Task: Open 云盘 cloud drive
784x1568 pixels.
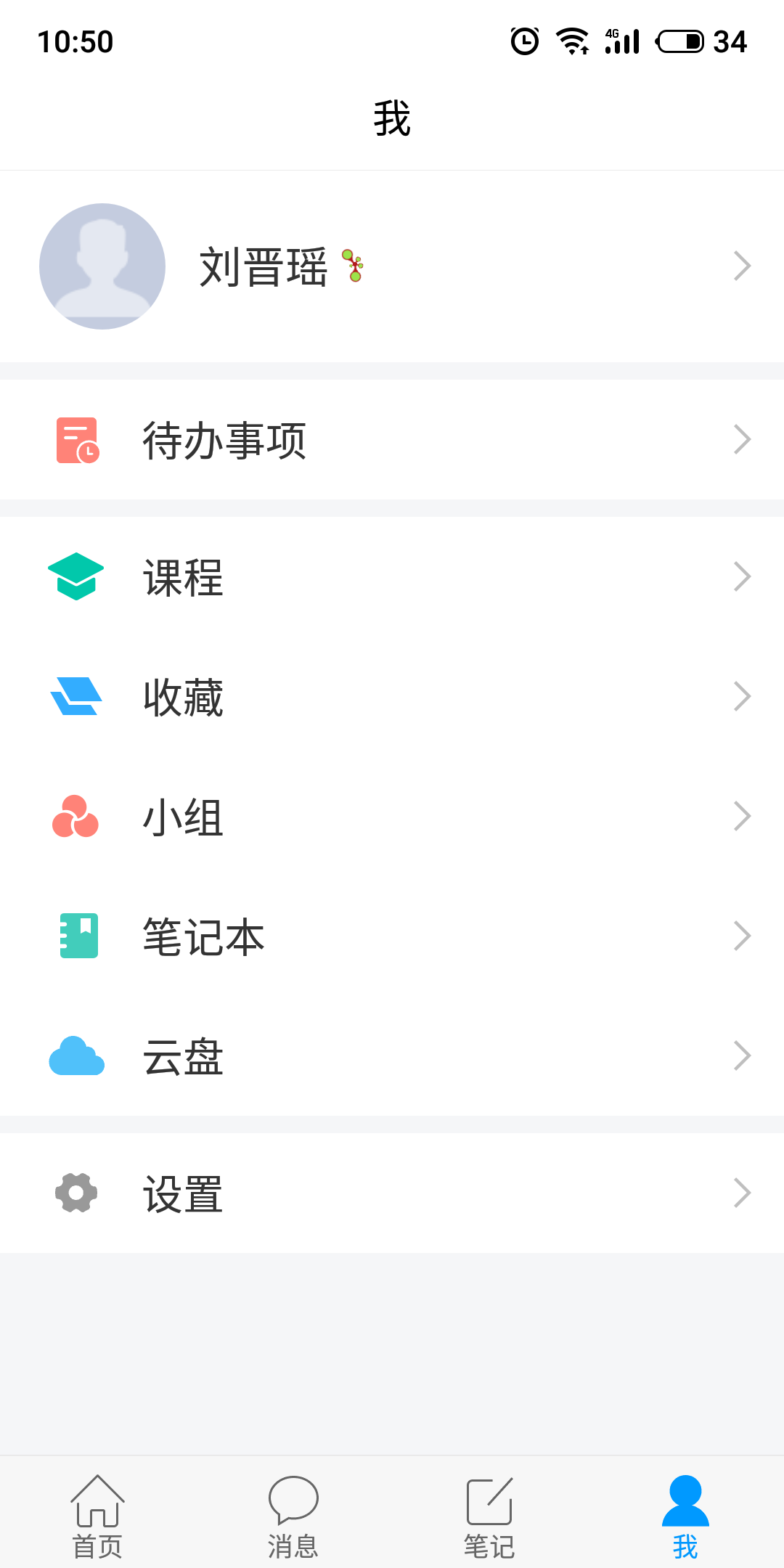Action: (392, 1056)
